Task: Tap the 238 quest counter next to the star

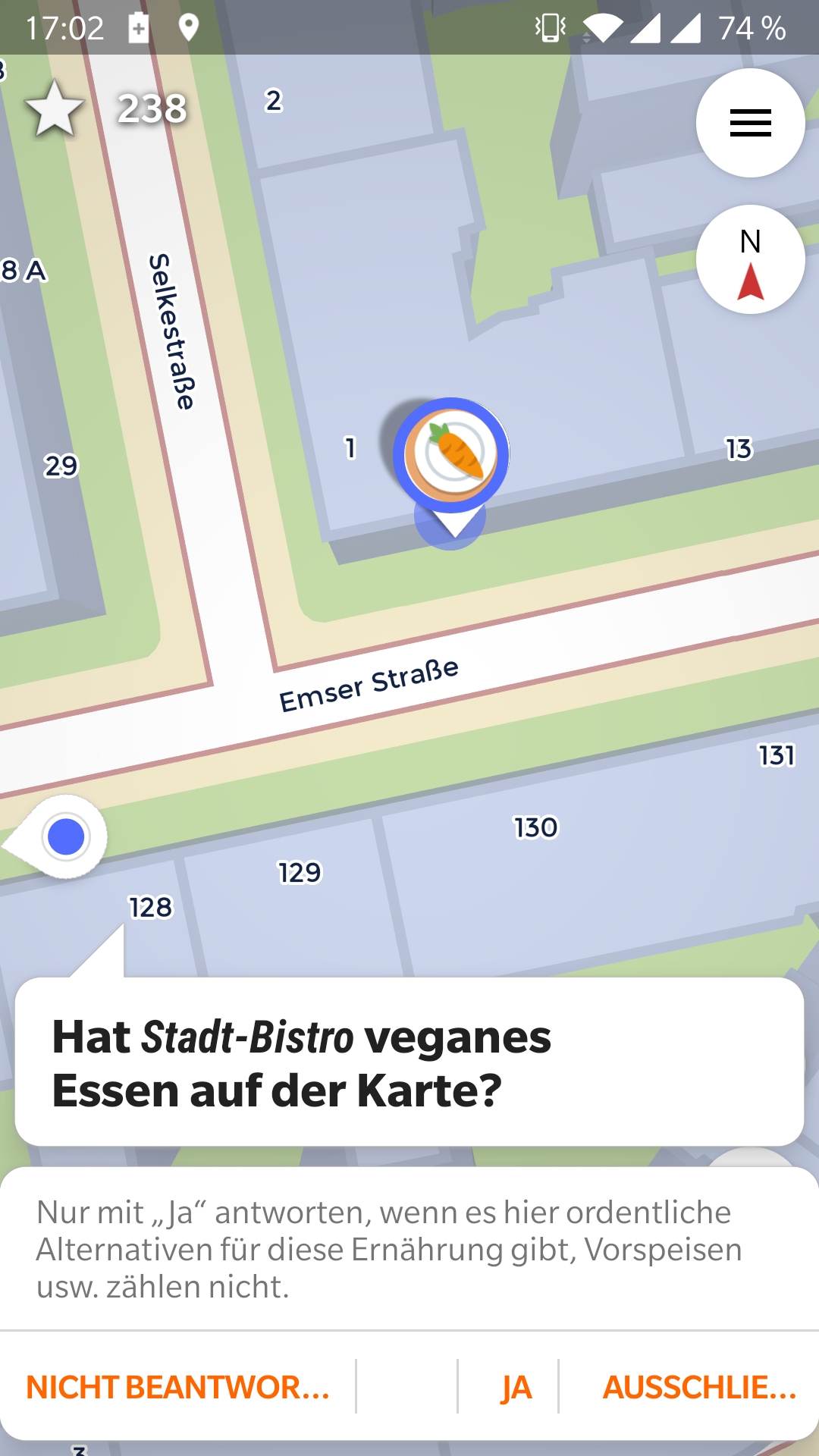Action: tap(152, 109)
